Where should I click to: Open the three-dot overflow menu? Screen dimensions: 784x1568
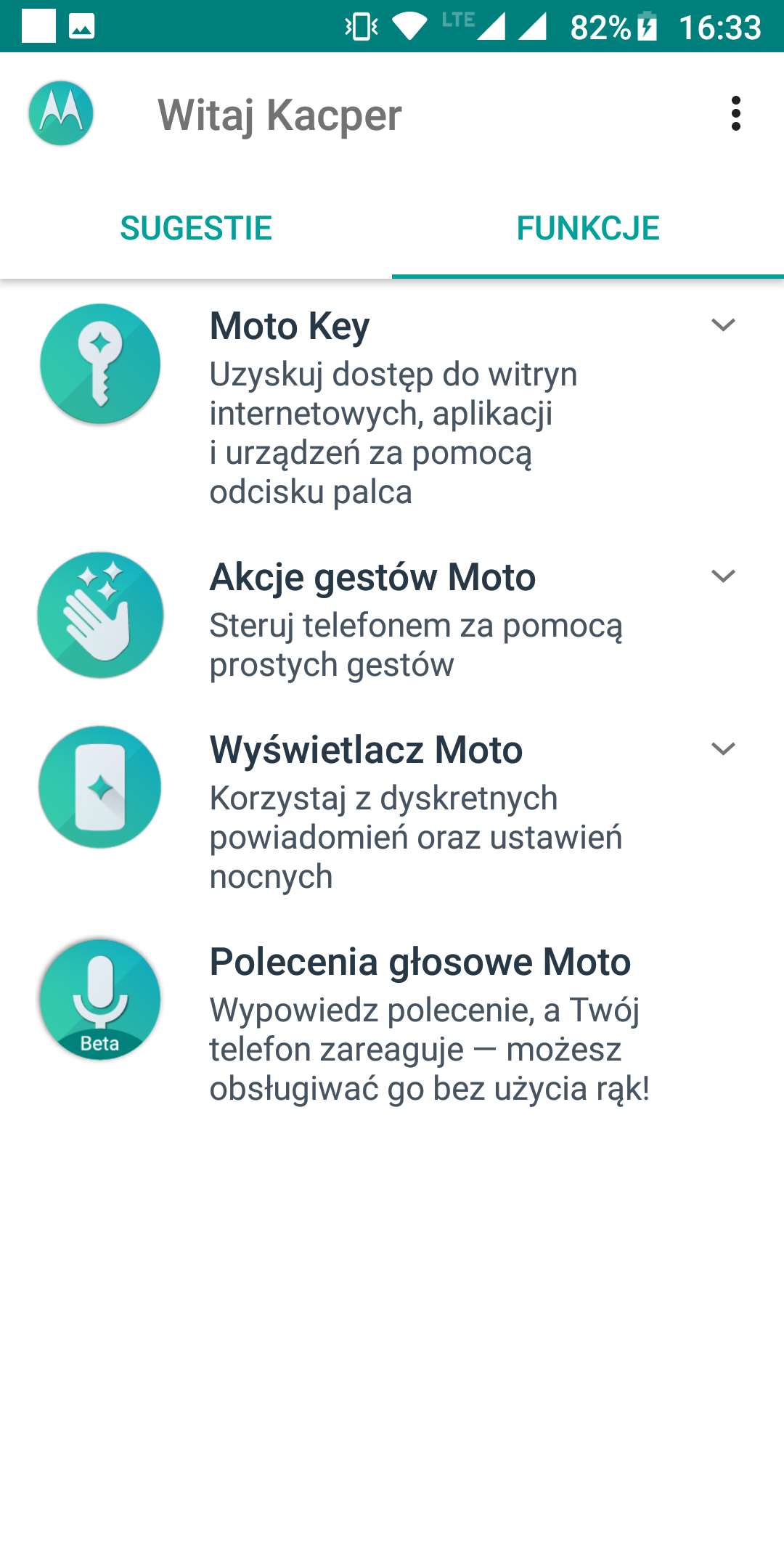pos(735,114)
